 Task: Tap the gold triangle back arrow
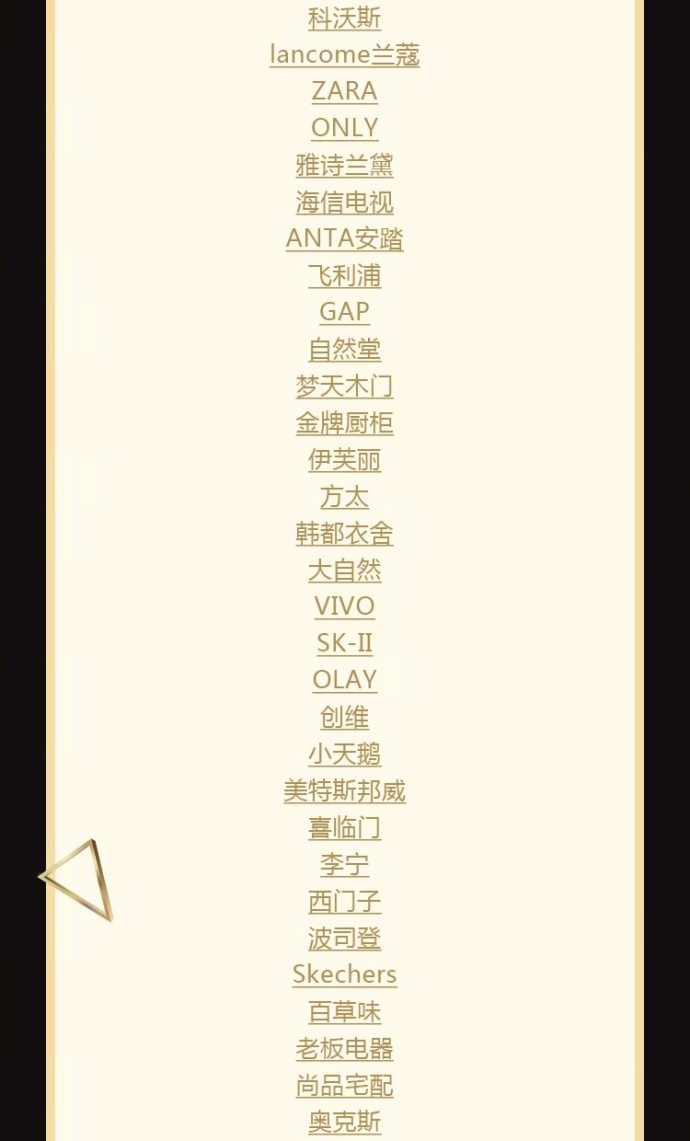pos(80,879)
